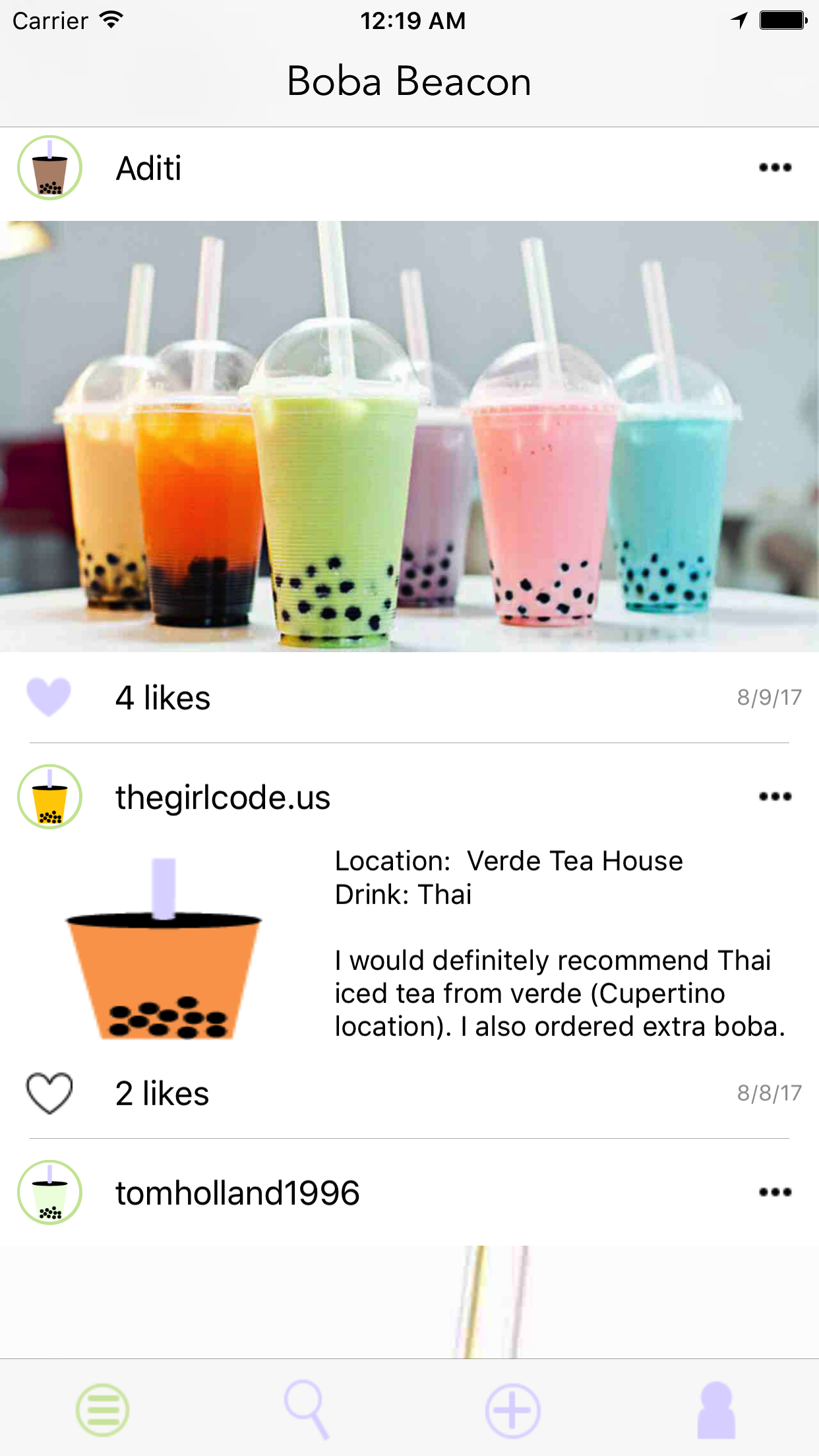Create a new post with the plus icon
This screenshot has height=1456, width=819.
click(x=512, y=1411)
